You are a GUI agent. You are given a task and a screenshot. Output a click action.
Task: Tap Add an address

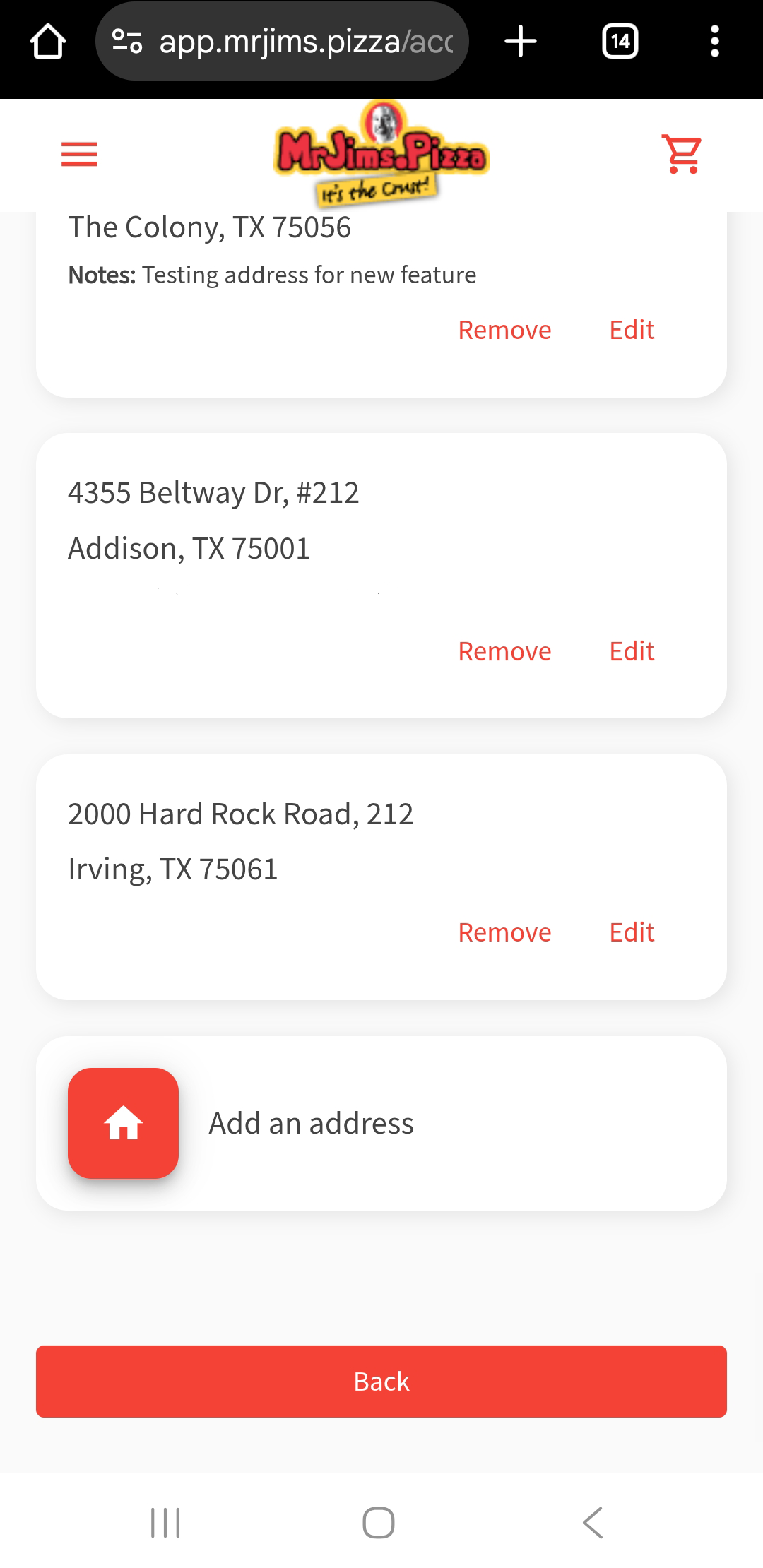(381, 1123)
